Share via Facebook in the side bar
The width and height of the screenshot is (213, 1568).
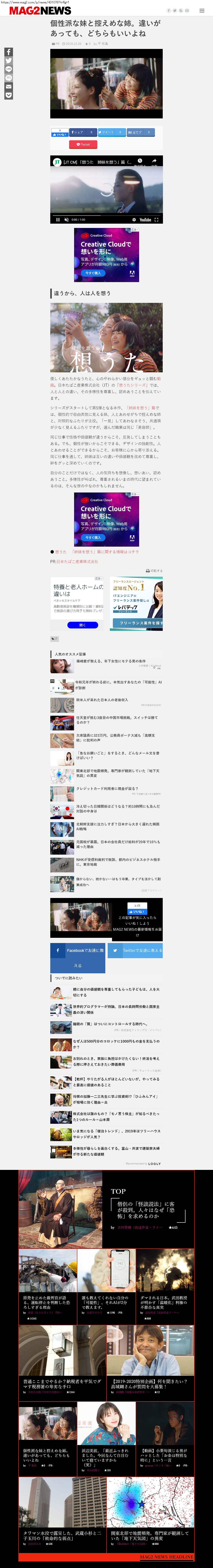coord(8,52)
